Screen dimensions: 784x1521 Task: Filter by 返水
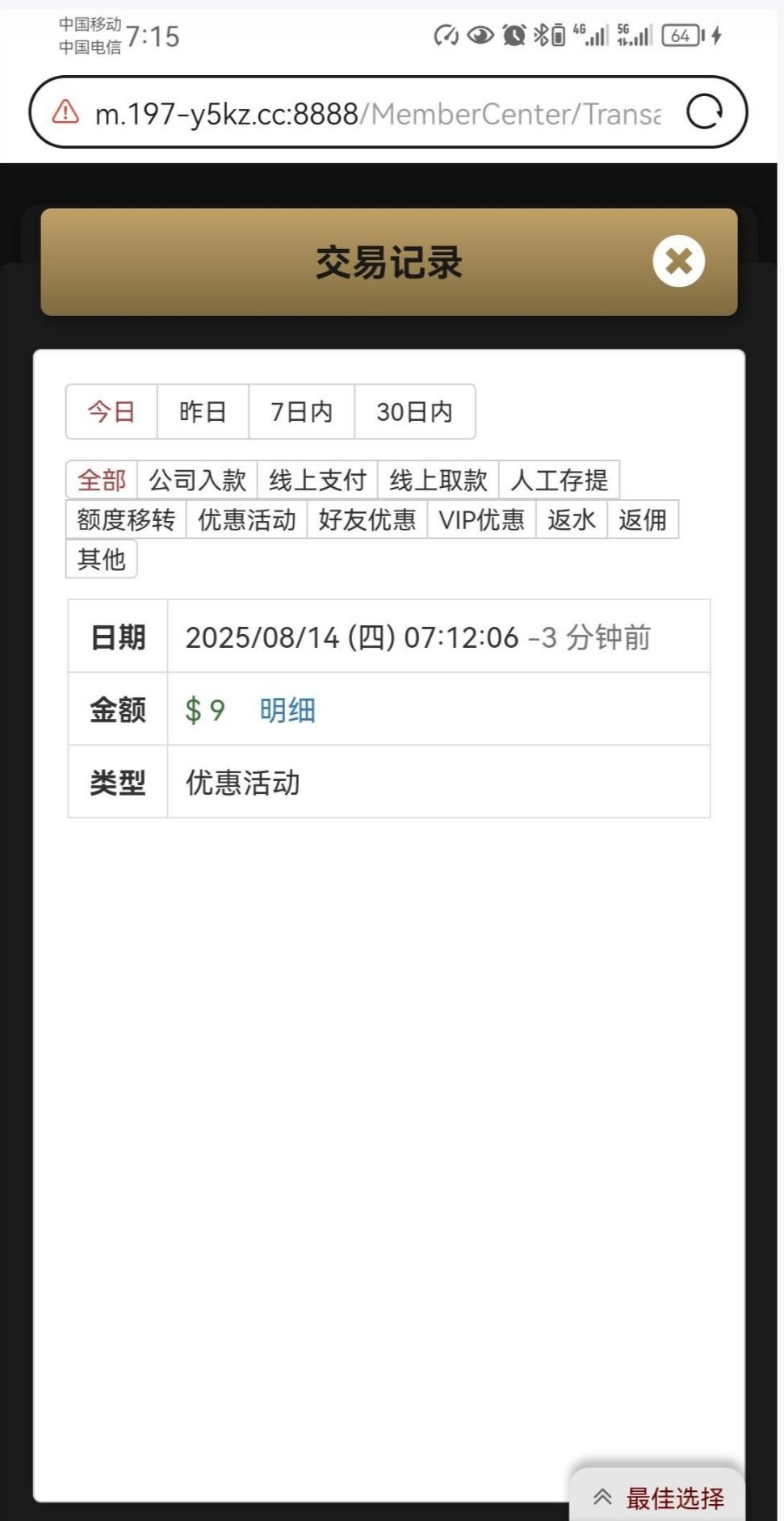point(571,519)
